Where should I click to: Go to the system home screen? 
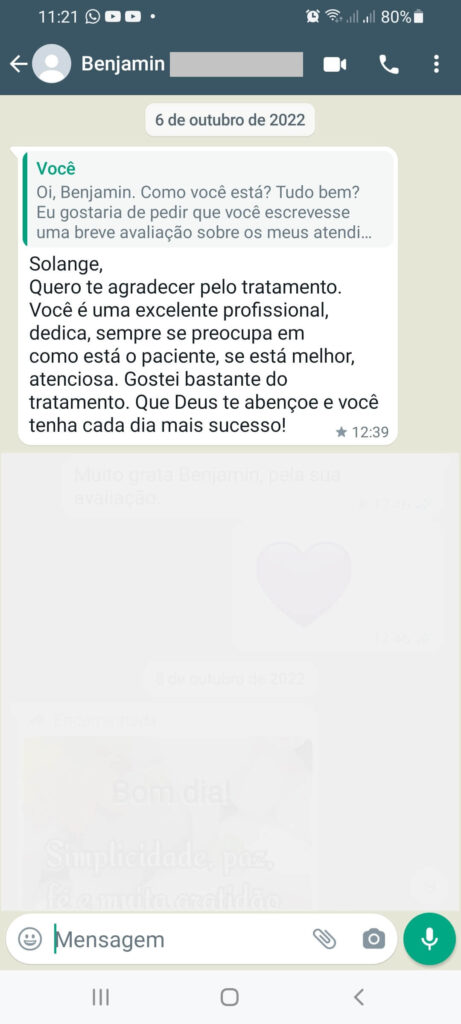tap(229, 997)
